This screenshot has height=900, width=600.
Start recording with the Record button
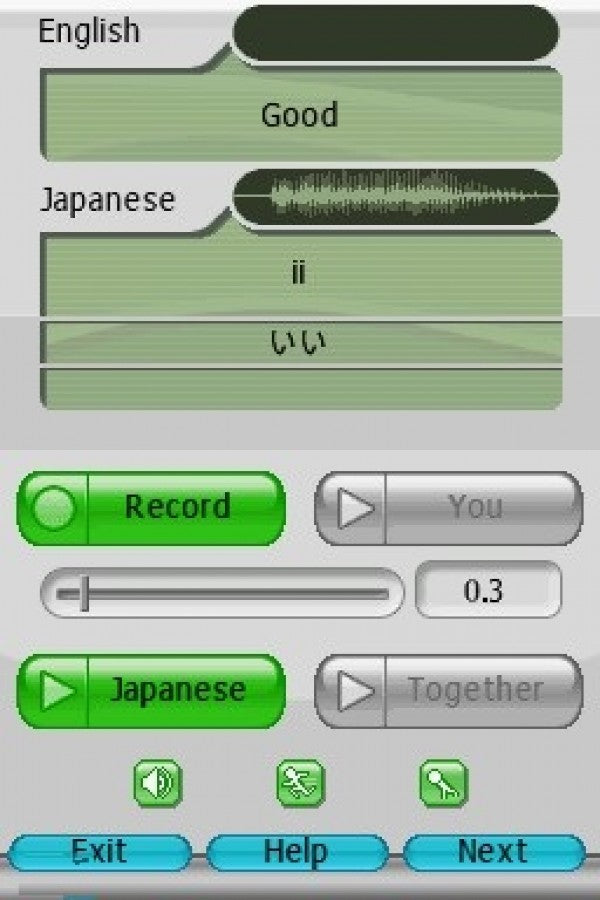coord(152,508)
